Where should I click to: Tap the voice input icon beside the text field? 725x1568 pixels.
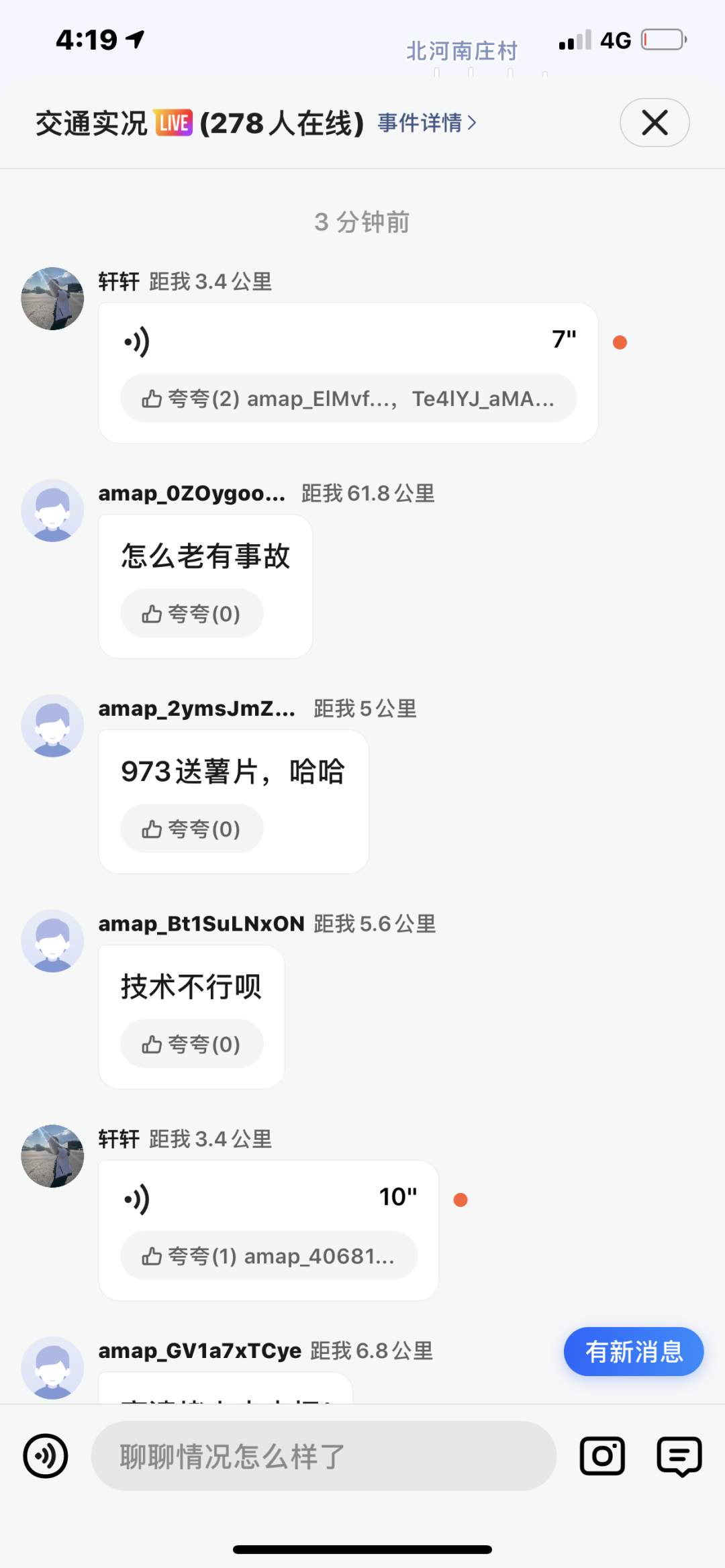click(x=46, y=1456)
